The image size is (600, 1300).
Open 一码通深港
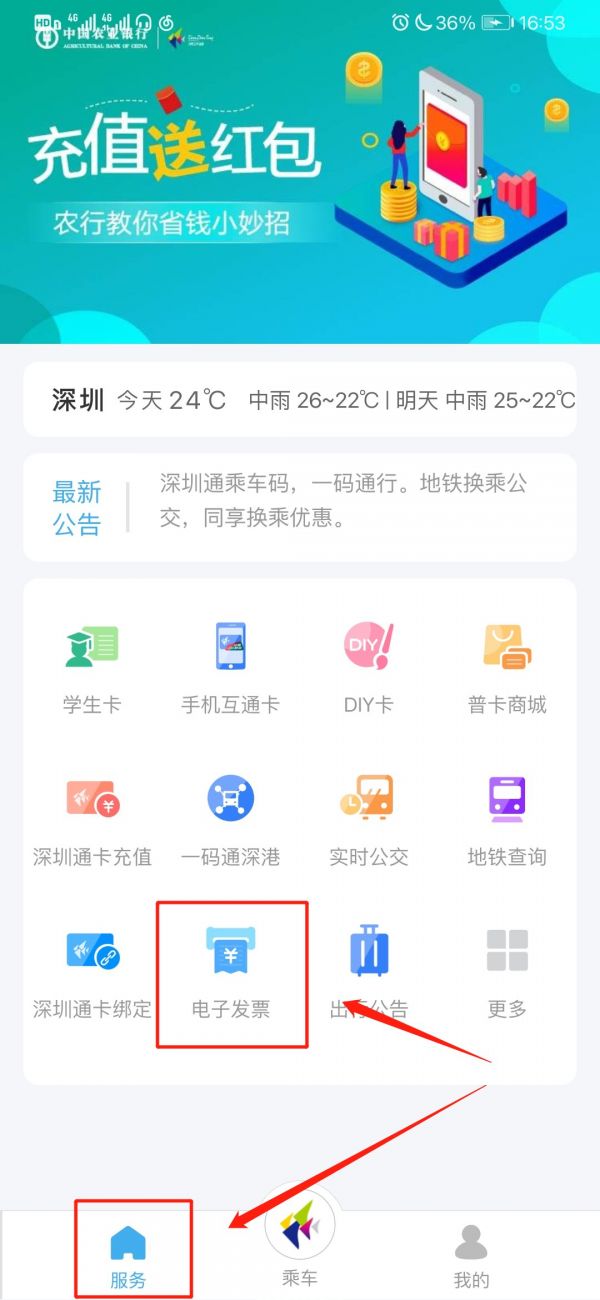point(230,818)
